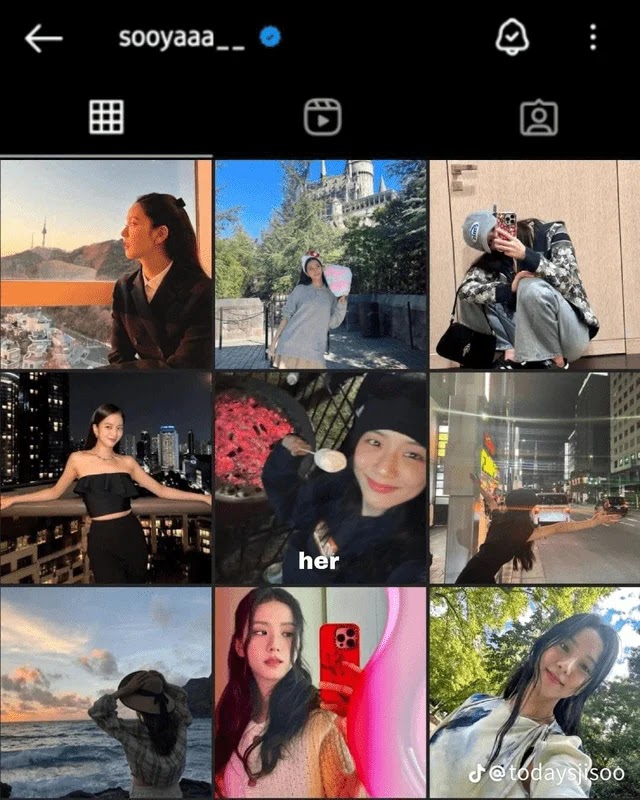
Task: Open the night city balcony post
Action: [x=106, y=478]
